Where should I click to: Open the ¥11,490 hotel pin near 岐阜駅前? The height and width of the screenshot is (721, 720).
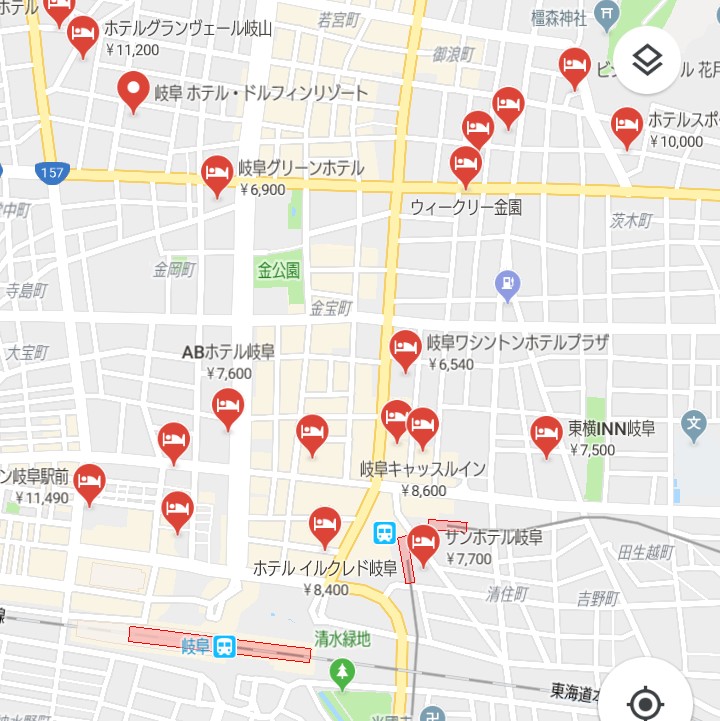89,481
